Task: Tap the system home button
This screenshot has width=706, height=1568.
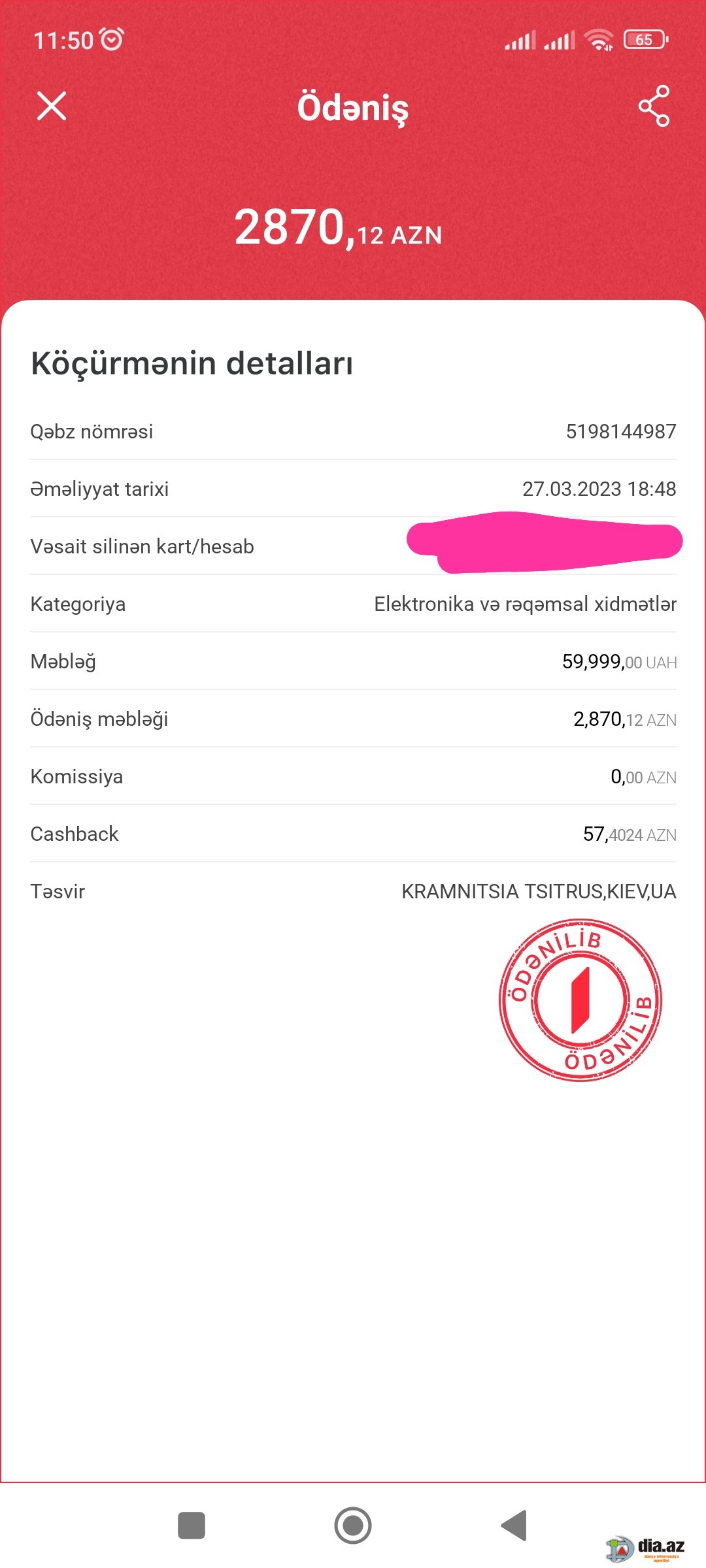Action: tap(353, 1526)
